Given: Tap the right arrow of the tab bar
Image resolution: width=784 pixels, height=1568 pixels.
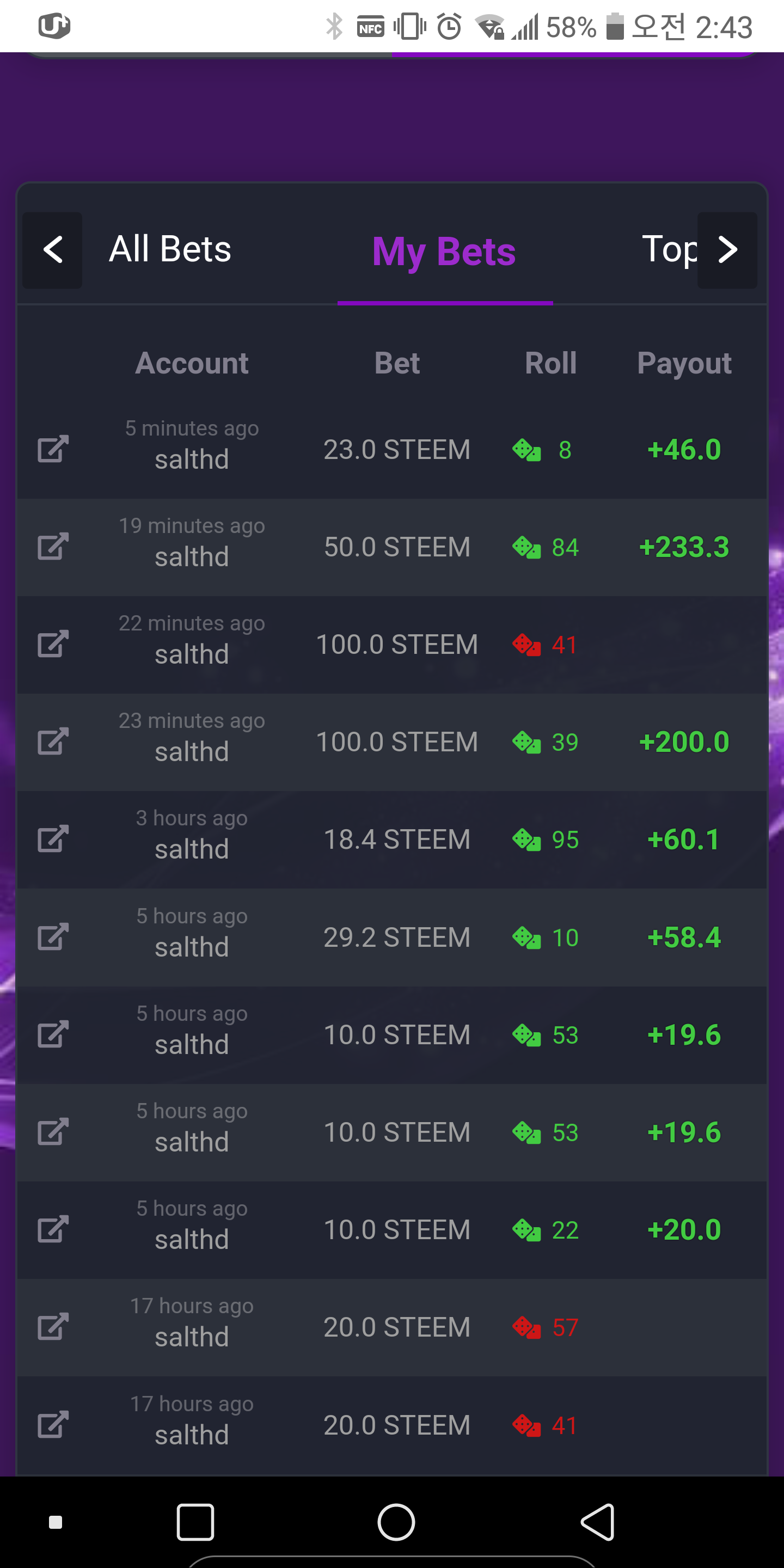Looking at the screenshot, I should [727, 250].
